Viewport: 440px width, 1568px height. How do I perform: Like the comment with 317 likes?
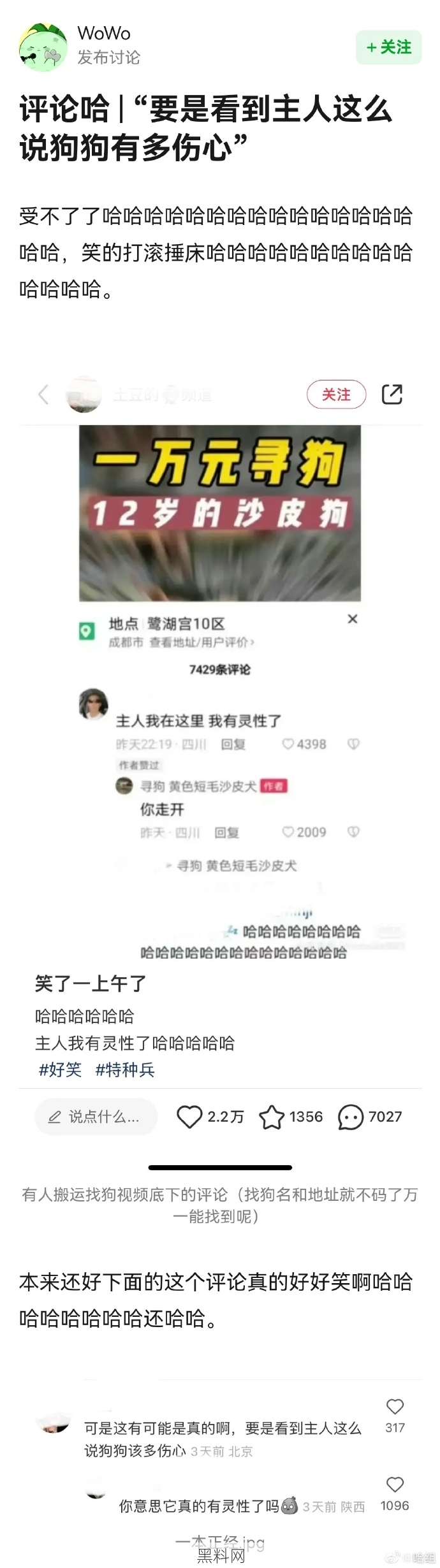[x=395, y=1406]
